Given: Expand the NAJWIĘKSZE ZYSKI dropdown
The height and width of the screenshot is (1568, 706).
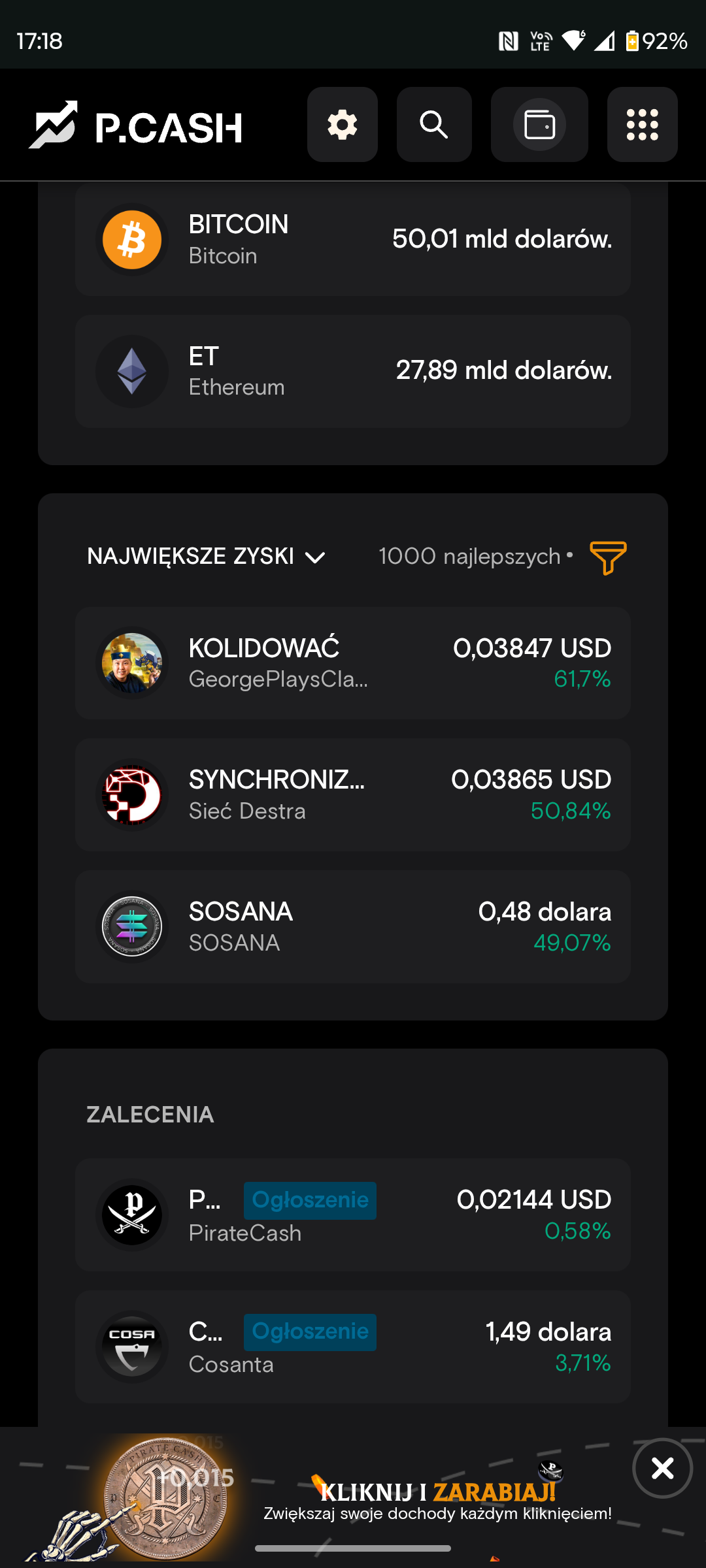Looking at the screenshot, I should (x=206, y=557).
